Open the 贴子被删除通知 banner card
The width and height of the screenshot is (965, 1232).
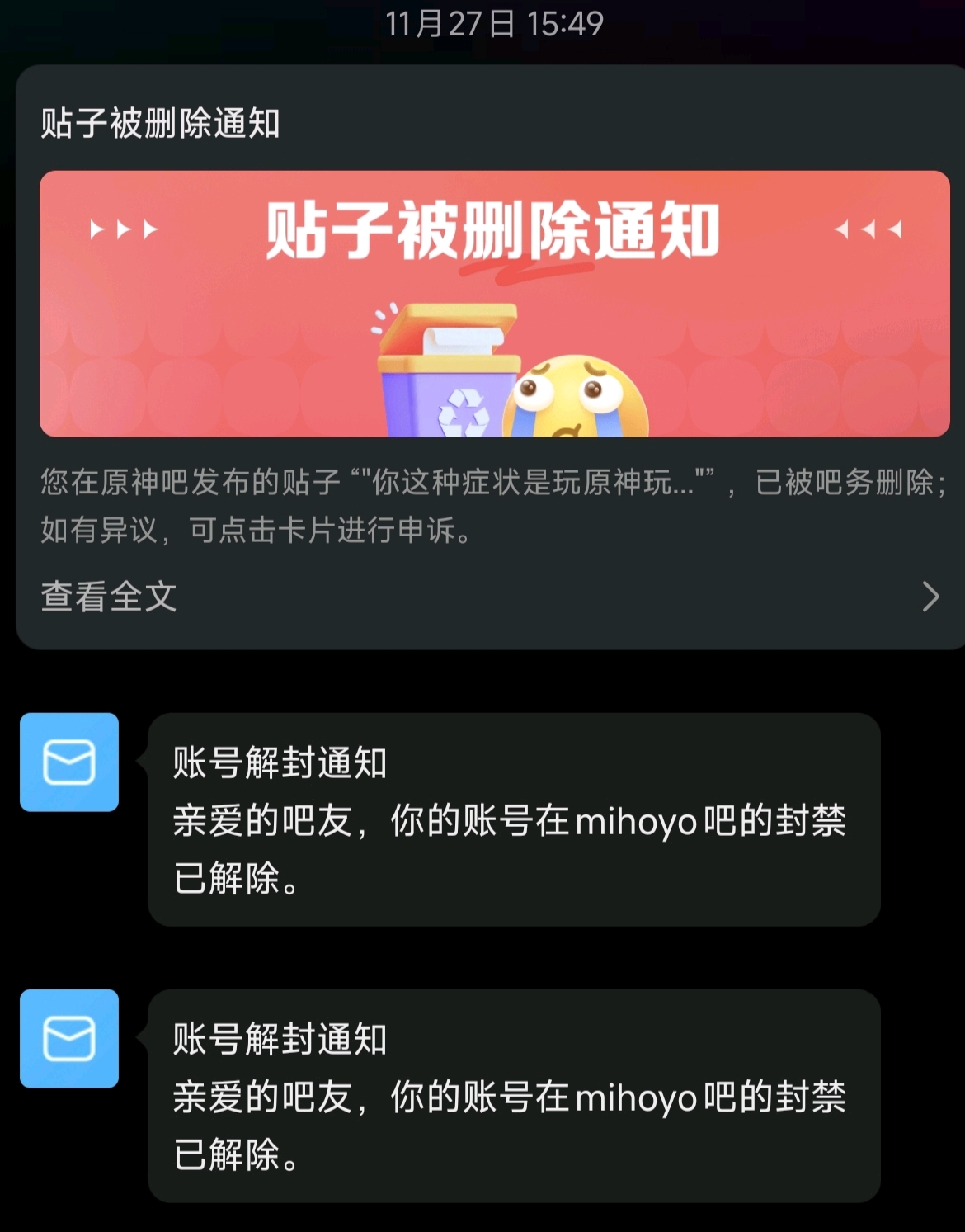[494, 303]
